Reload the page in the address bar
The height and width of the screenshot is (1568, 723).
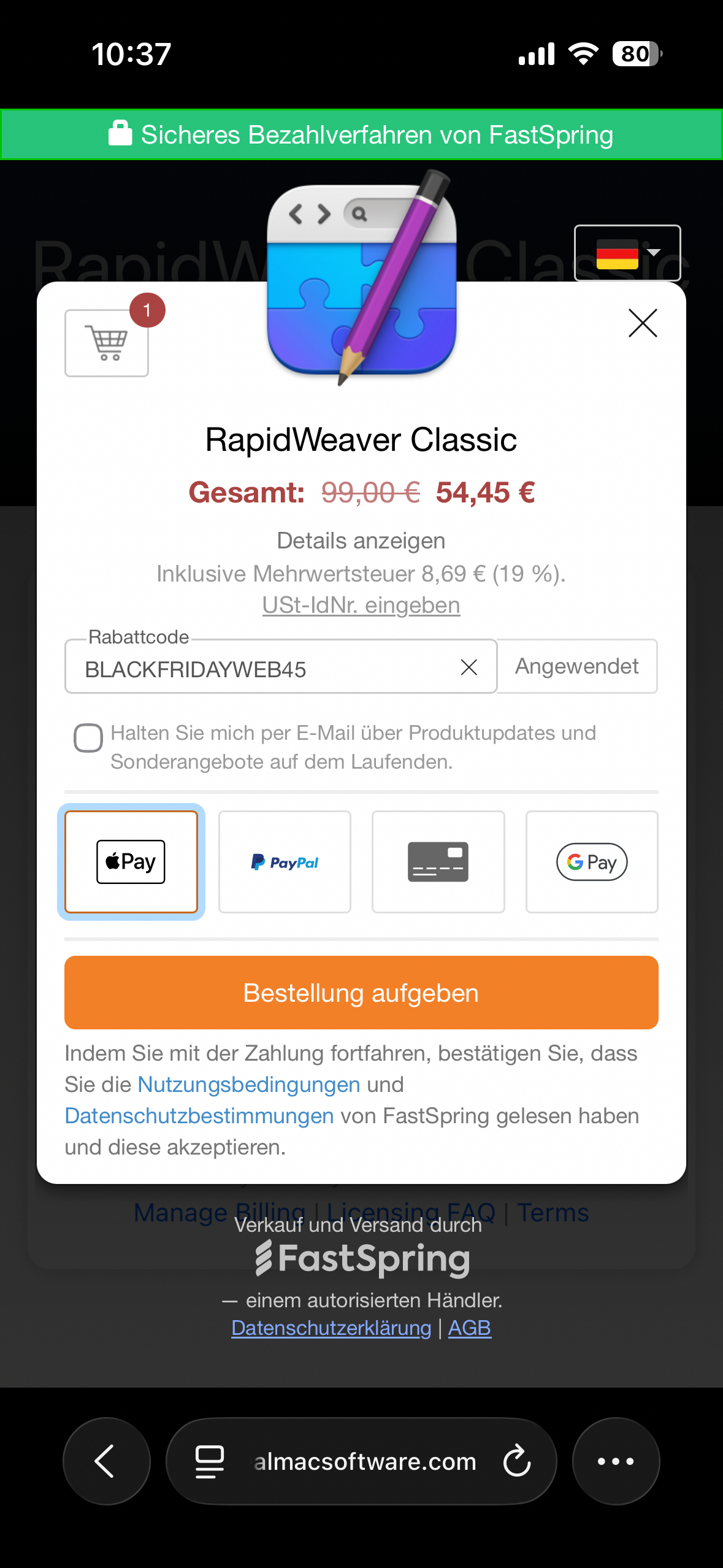coord(516,1461)
